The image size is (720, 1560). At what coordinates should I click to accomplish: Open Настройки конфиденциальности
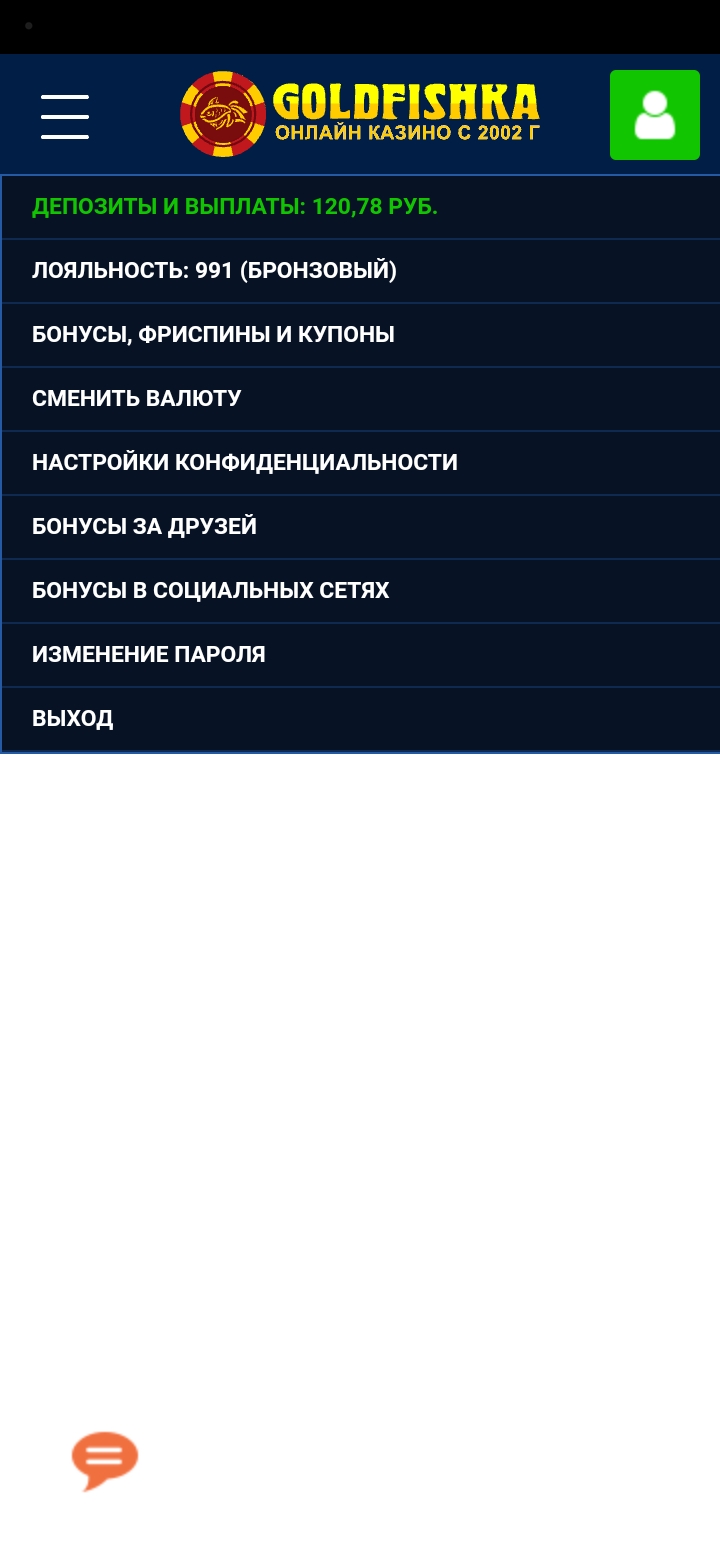point(361,463)
